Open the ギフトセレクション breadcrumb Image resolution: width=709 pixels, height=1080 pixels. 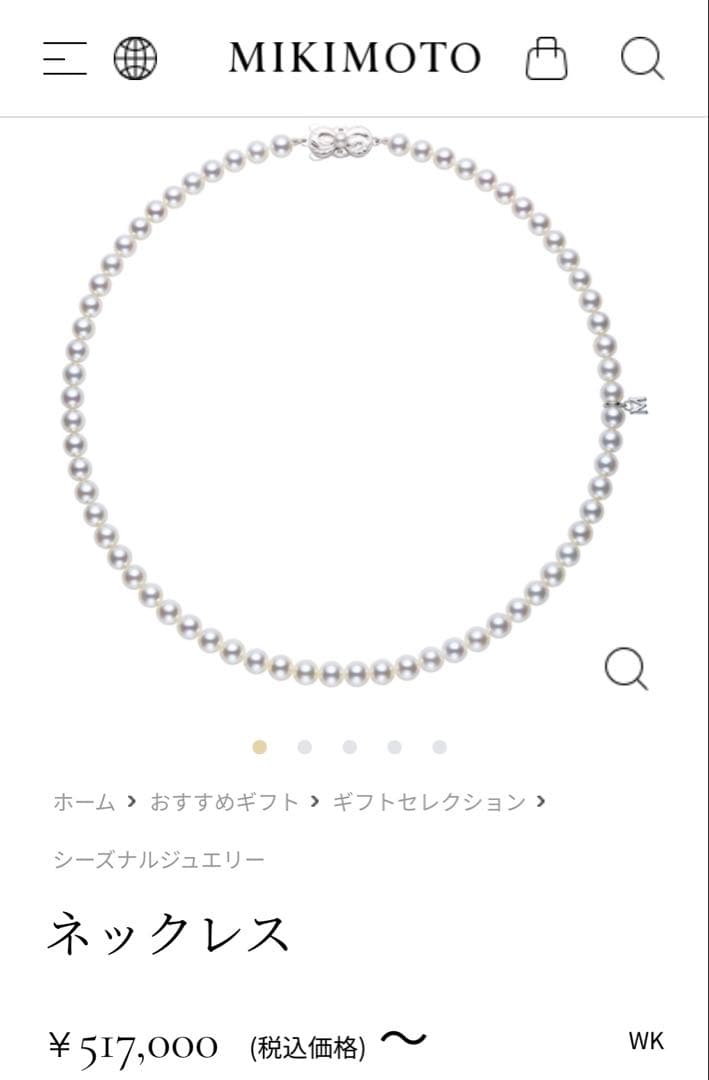(428, 802)
